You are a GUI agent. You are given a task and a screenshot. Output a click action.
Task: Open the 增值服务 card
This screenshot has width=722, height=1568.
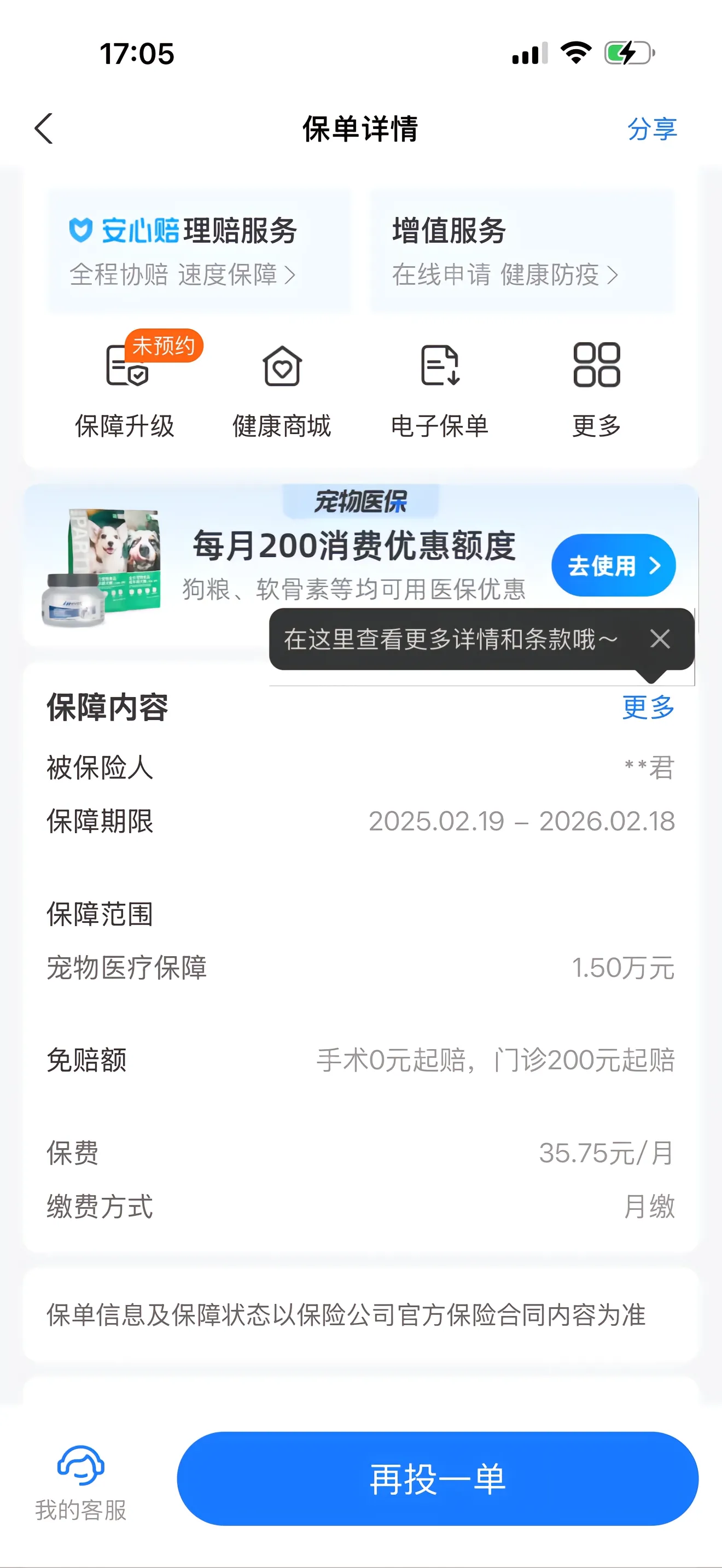[x=522, y=251]
